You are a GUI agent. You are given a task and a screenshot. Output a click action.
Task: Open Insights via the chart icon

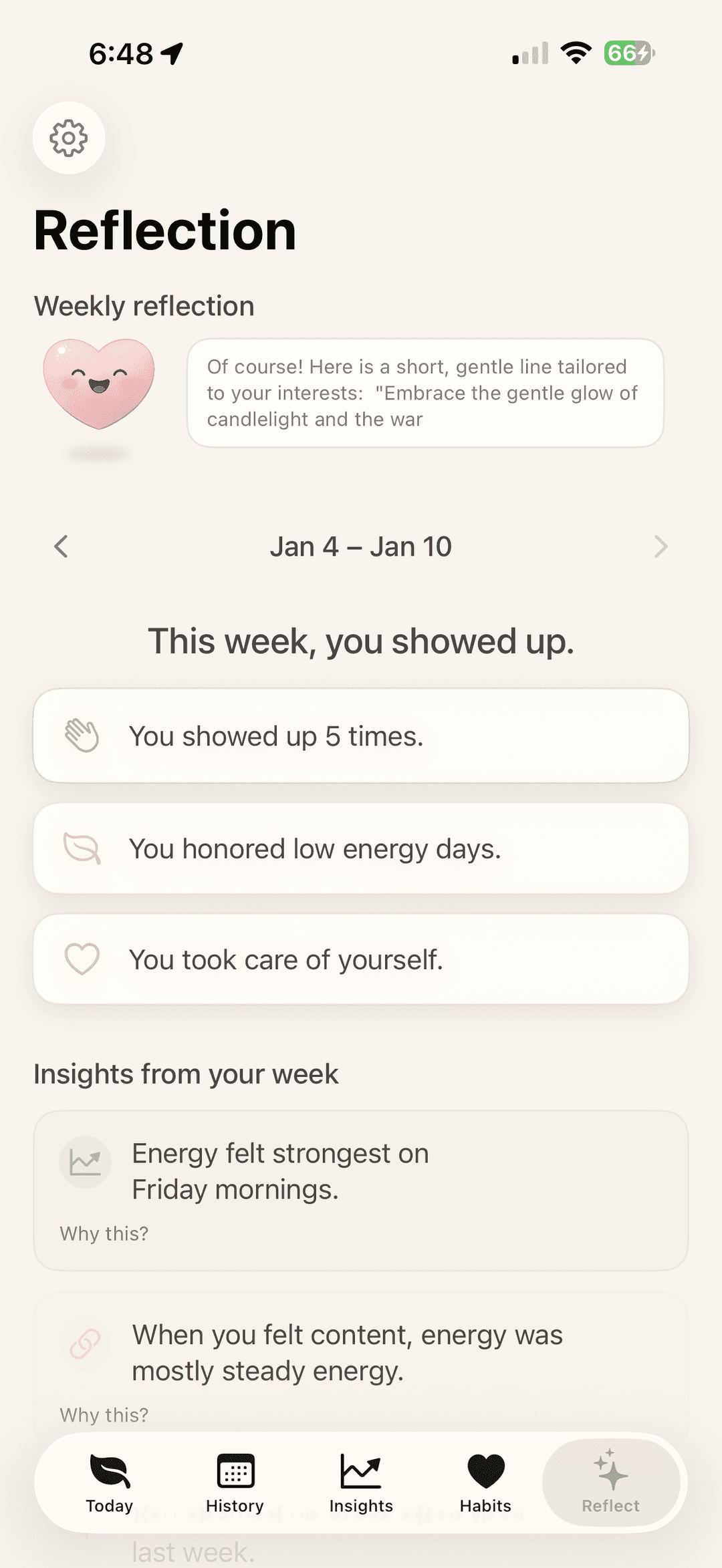(x=360, y=1471)
